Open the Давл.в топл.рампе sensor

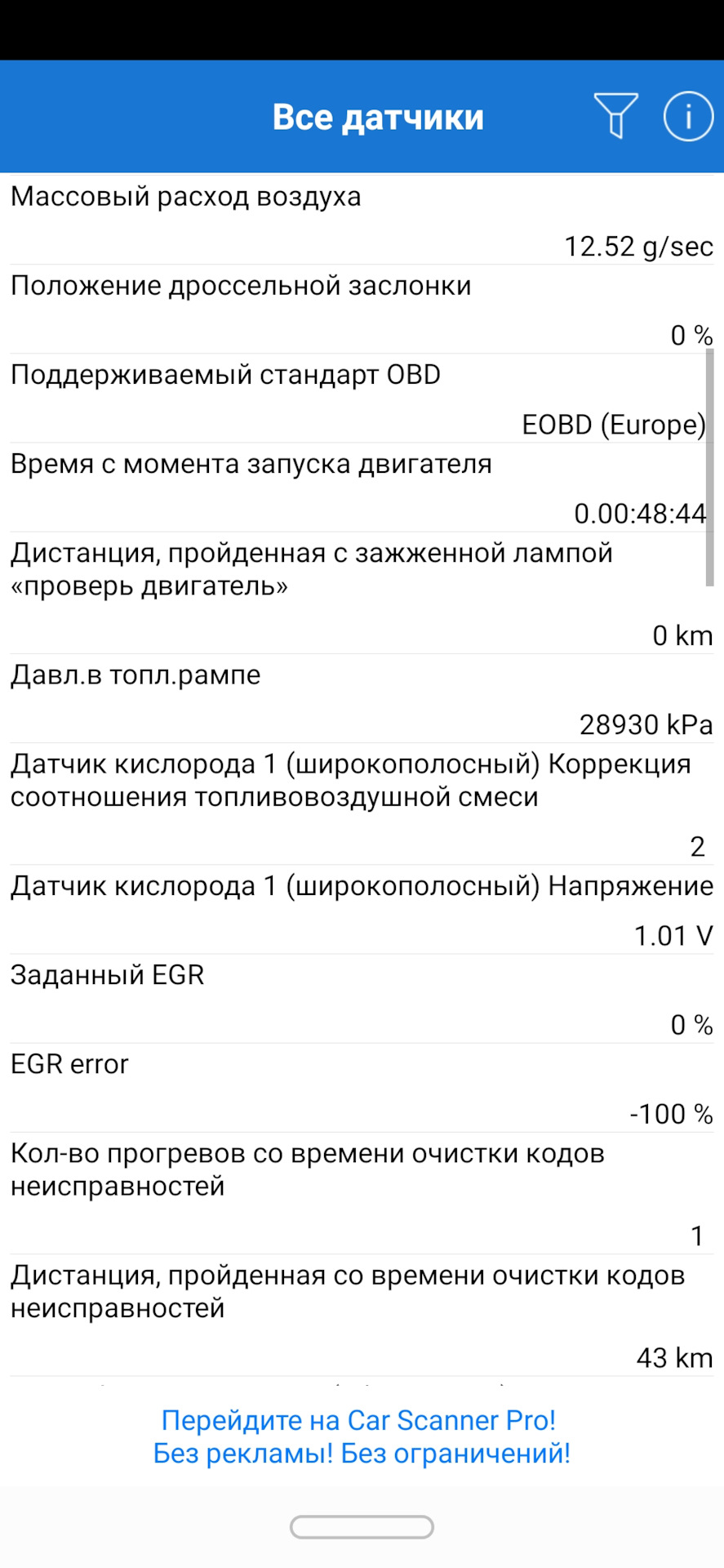point(362,698)
